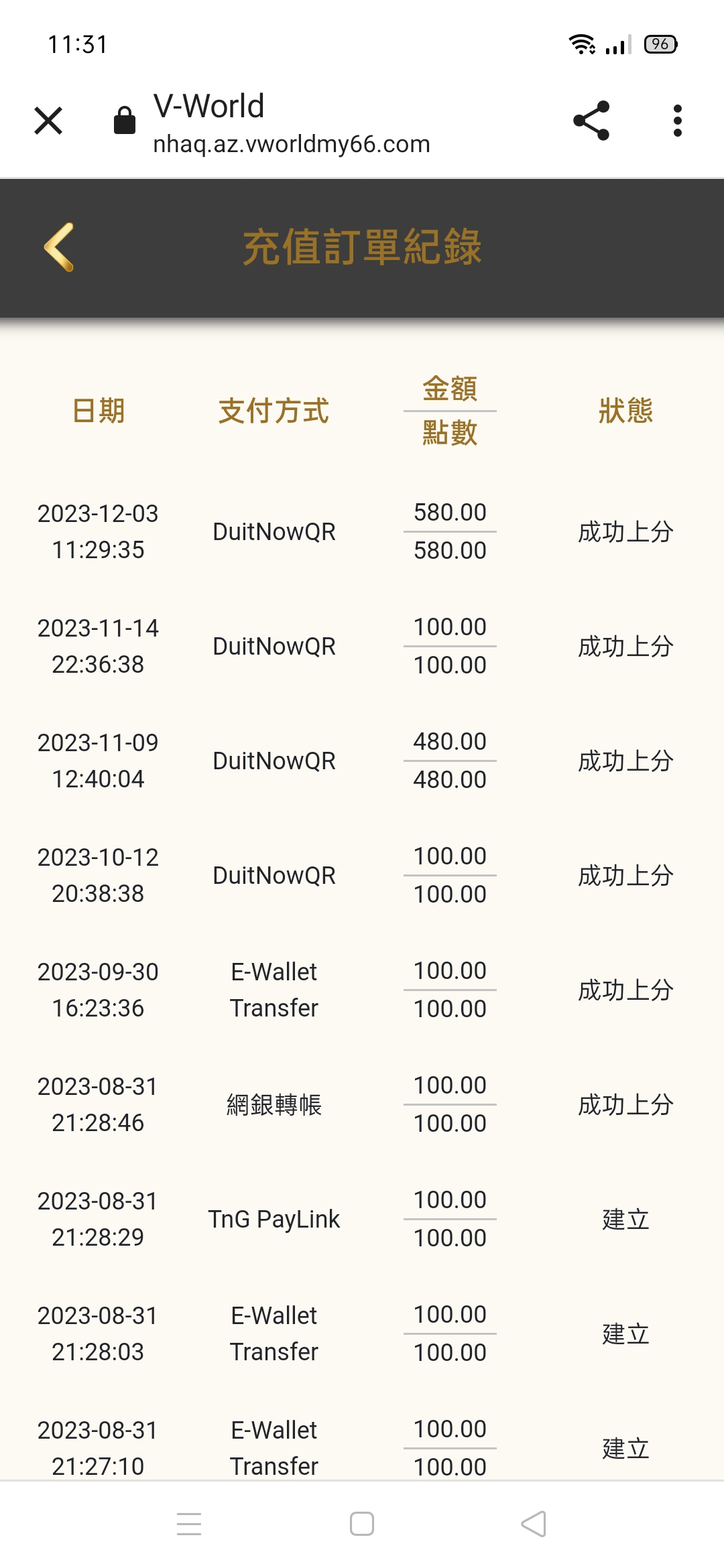724x1568 pixels.
Task: Tap the system home button
Action: [362, 1524]
